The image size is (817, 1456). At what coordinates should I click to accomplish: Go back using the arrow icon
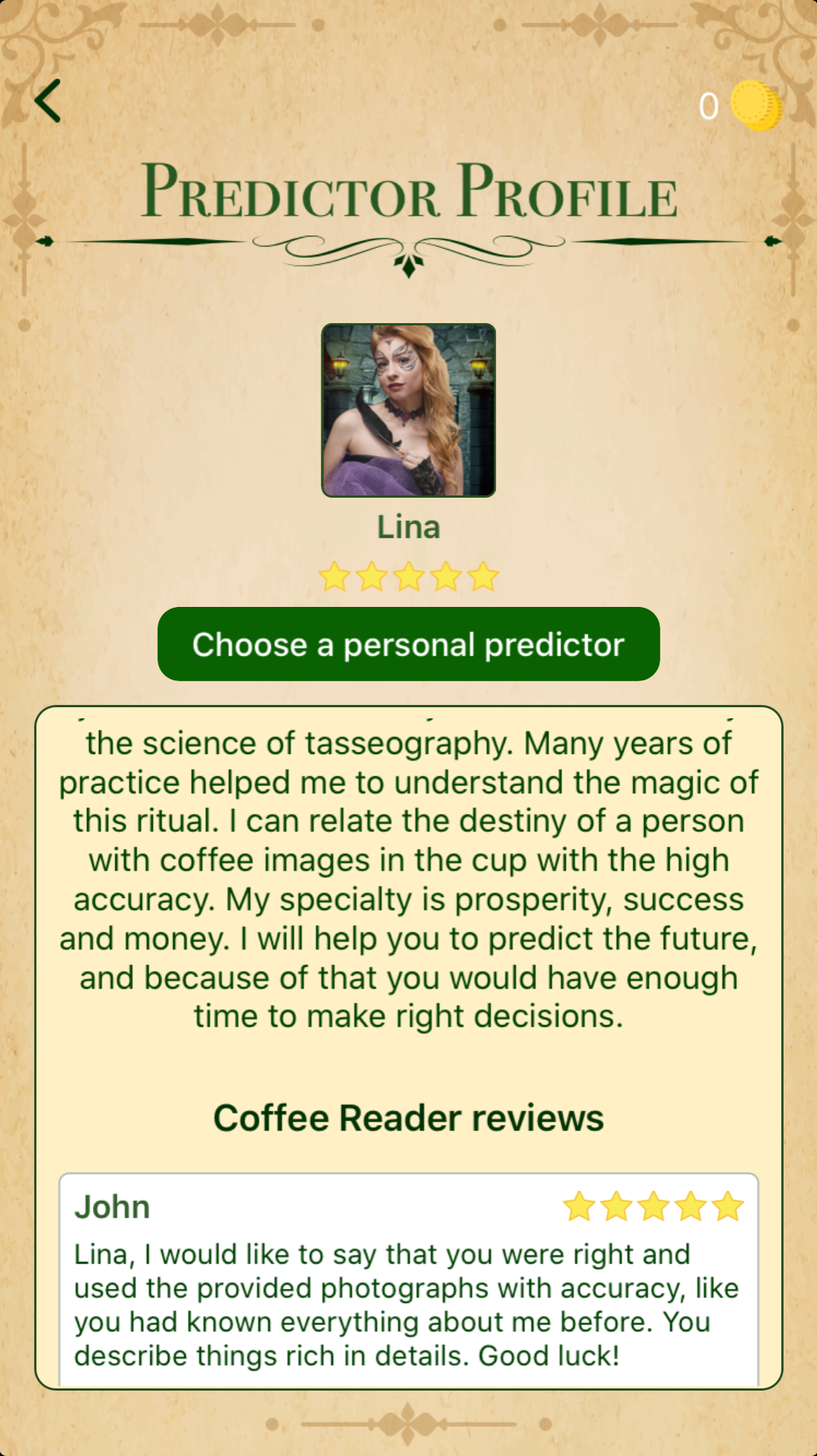tap(48, 101)
